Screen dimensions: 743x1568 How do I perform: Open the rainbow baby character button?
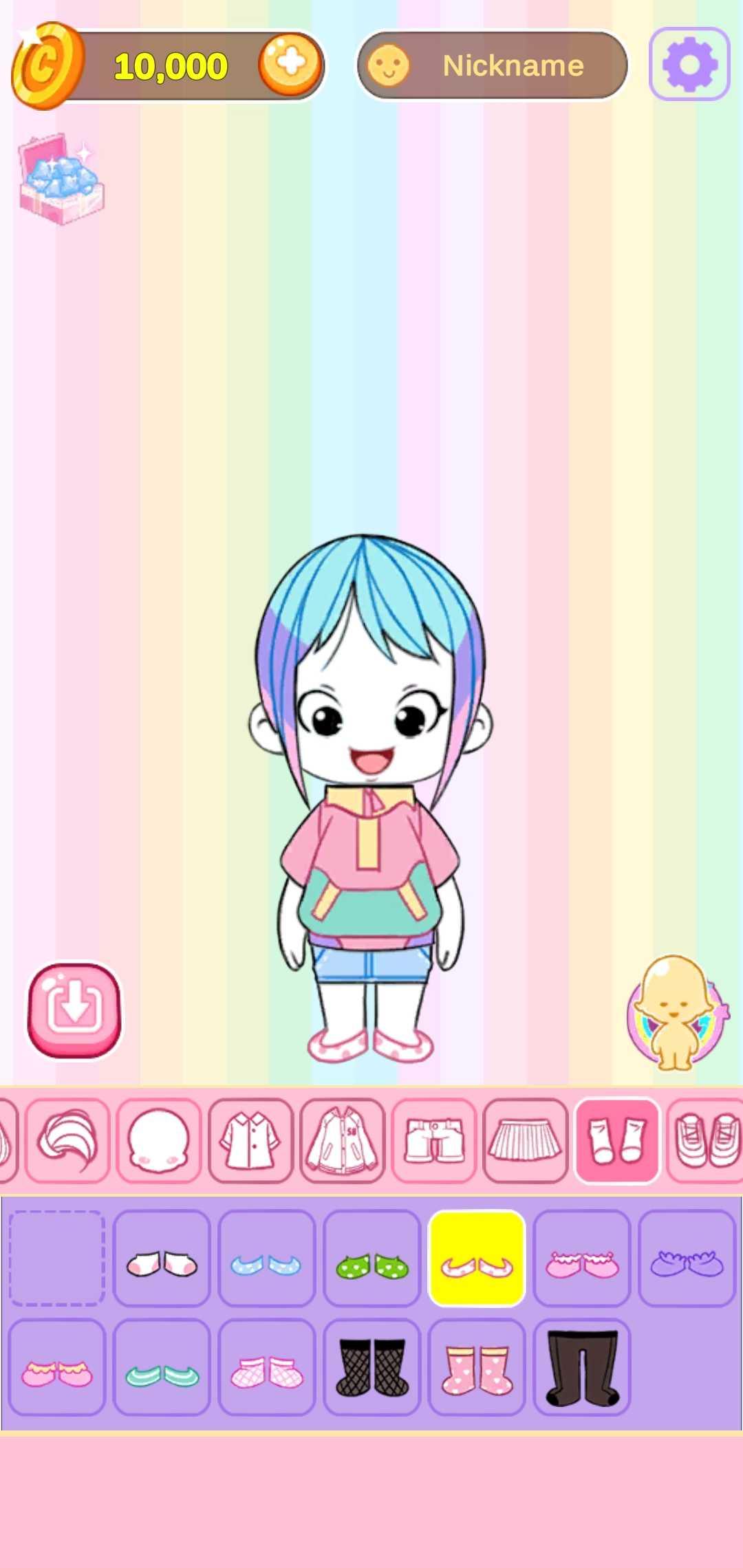click(x=676, y=1013)
